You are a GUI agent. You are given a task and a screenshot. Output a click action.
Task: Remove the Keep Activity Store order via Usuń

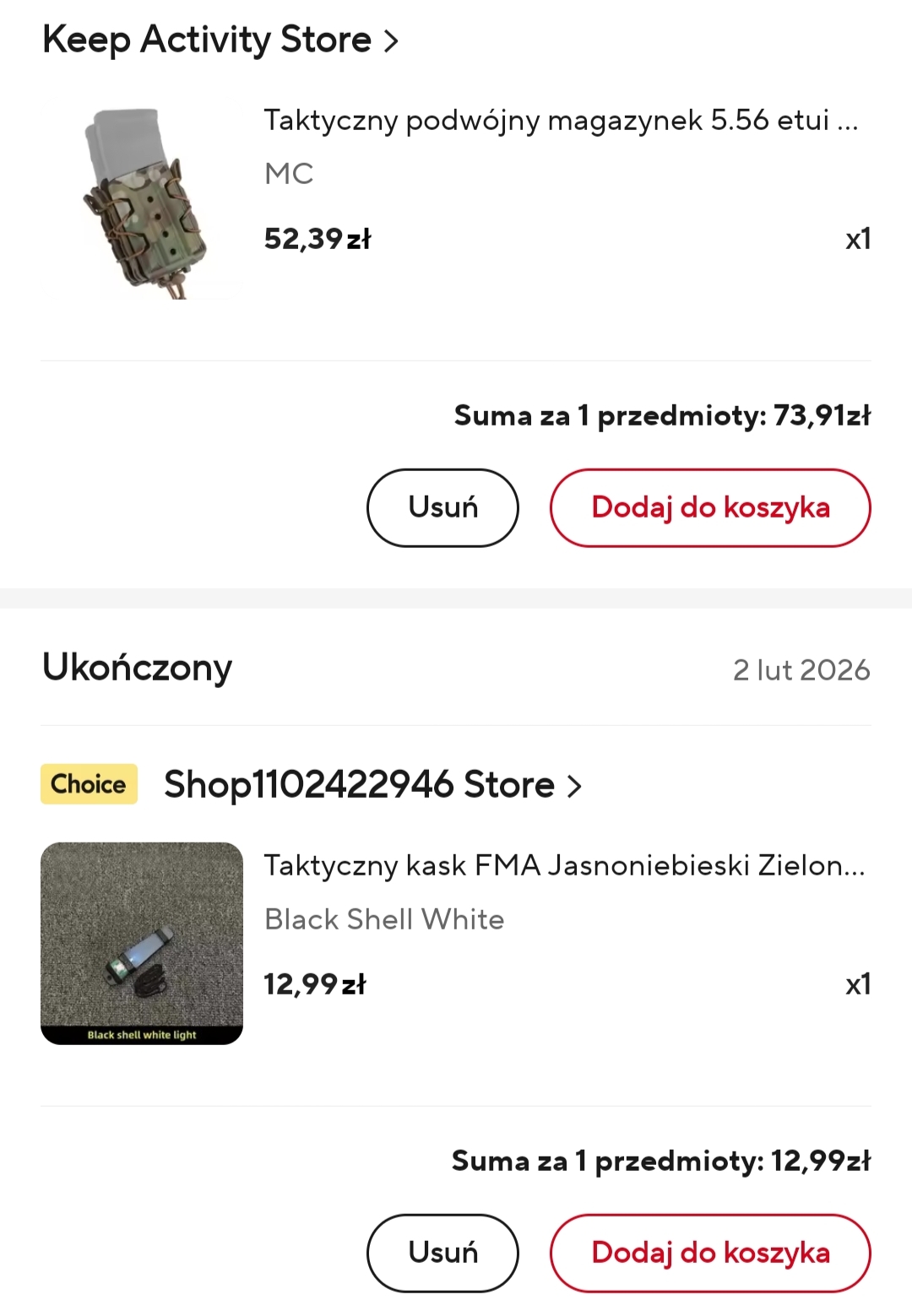442,508
